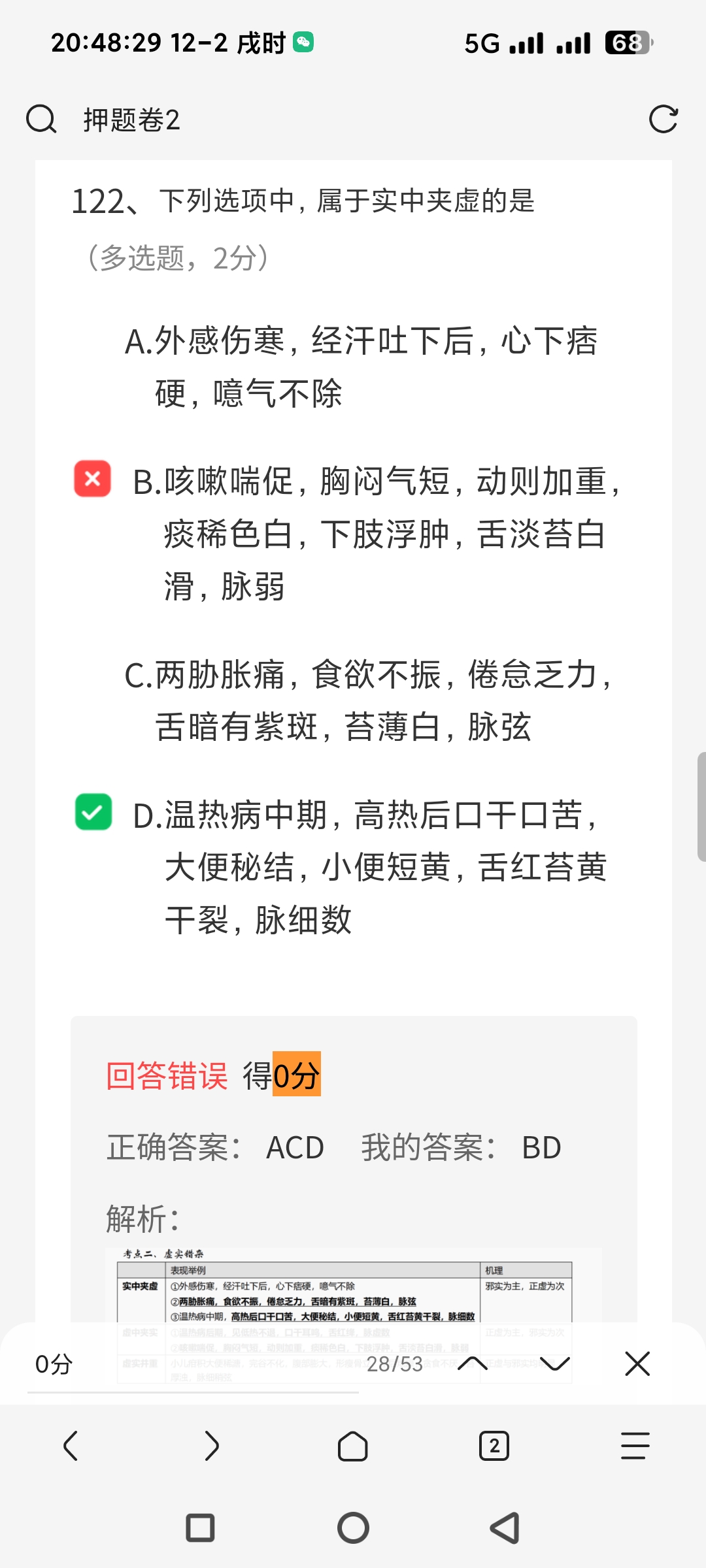Return to the system home screen
Image resolution: width=706 pixels, height=1568 pixels.
click(353, 1528)
